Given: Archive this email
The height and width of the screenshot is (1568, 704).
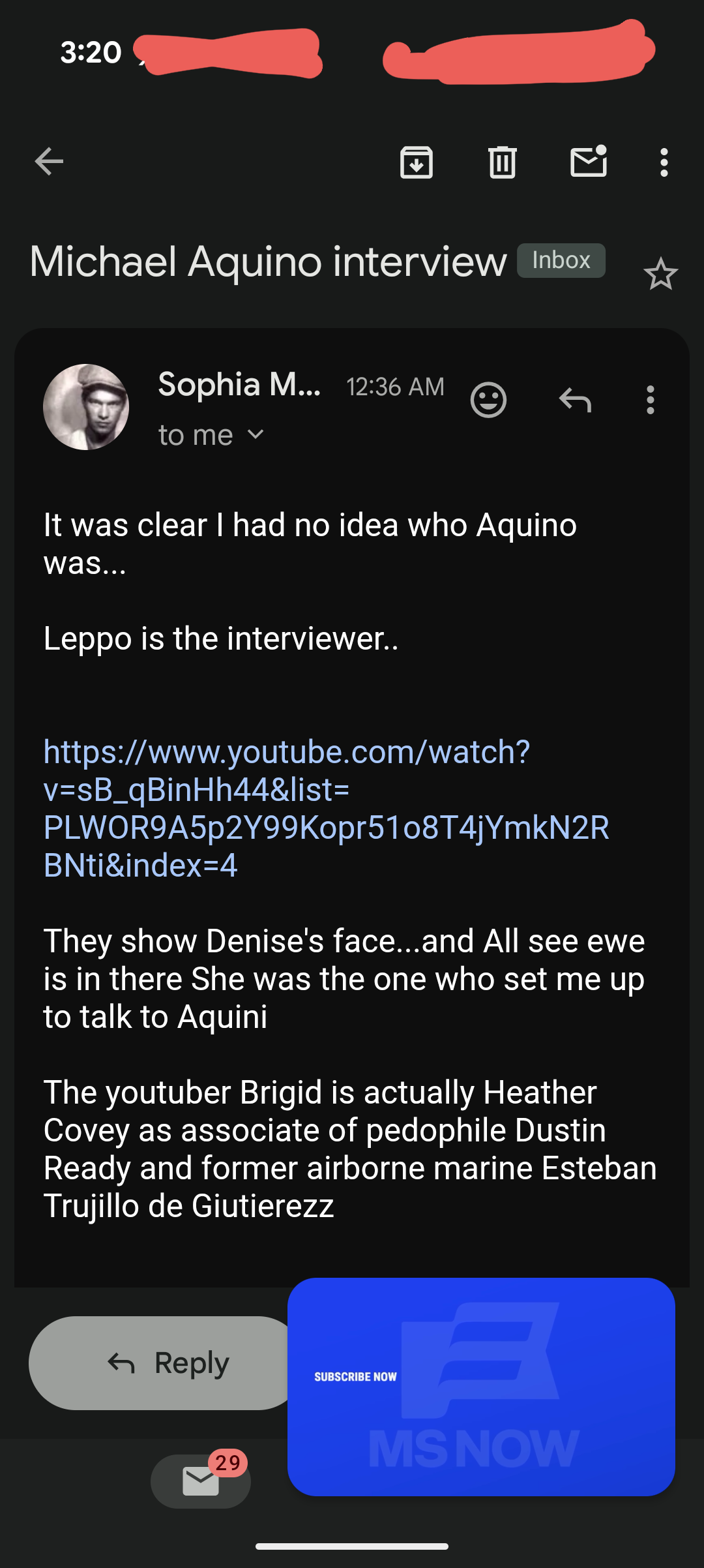Looking at the screenshot, I should 417,162.
